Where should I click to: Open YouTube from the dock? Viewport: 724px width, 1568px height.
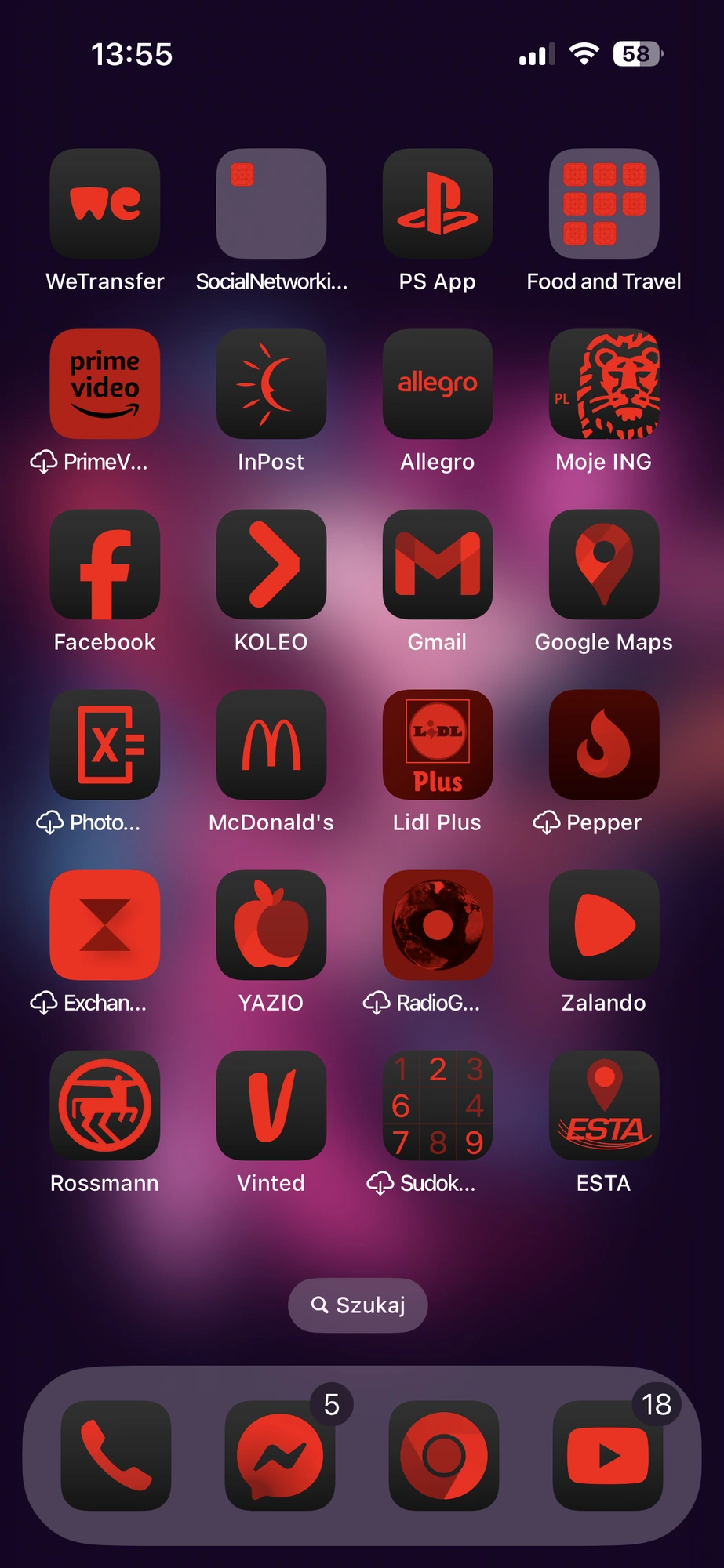pyautogui.click(x=608, y=1456)
